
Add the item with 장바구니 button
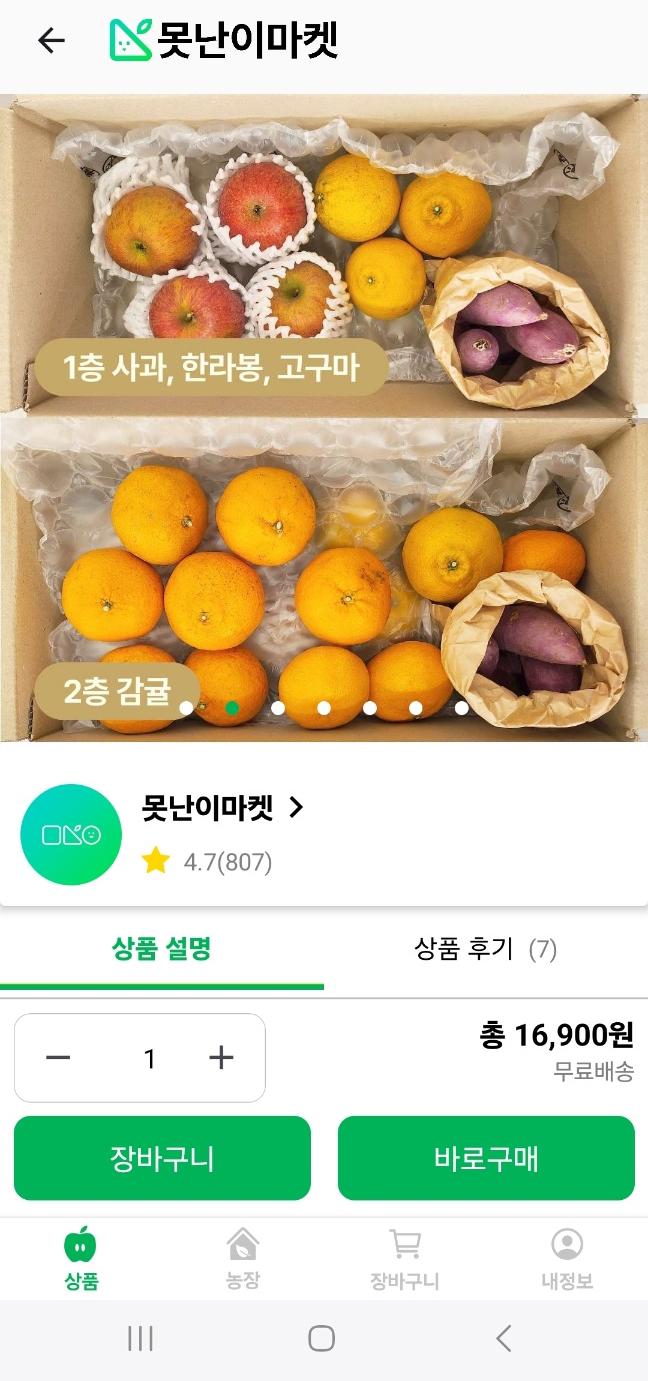(162, 1158)
